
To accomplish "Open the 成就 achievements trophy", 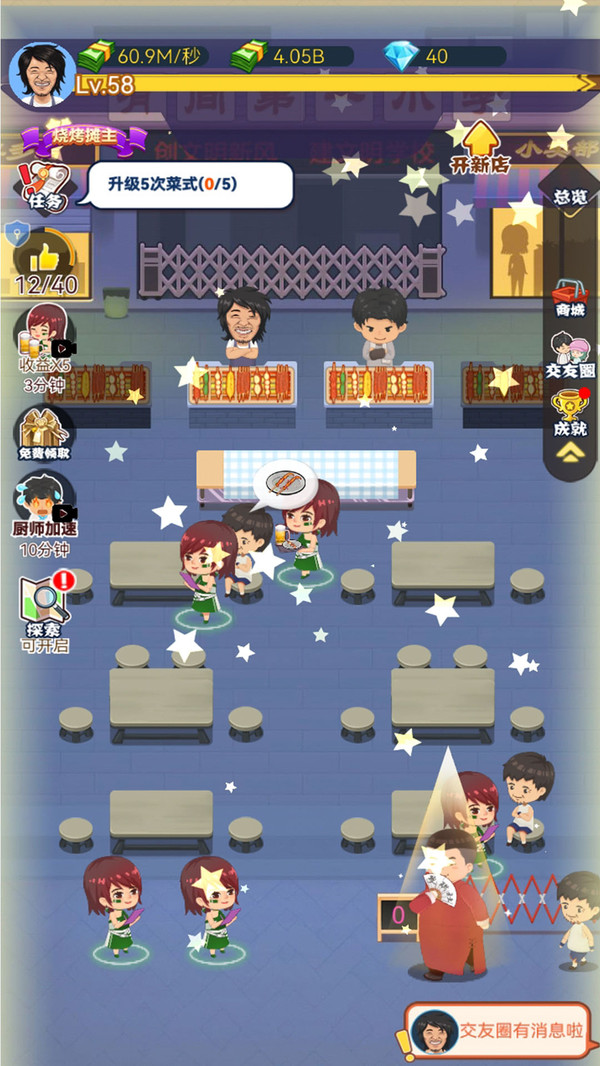I will click(570, 413).
